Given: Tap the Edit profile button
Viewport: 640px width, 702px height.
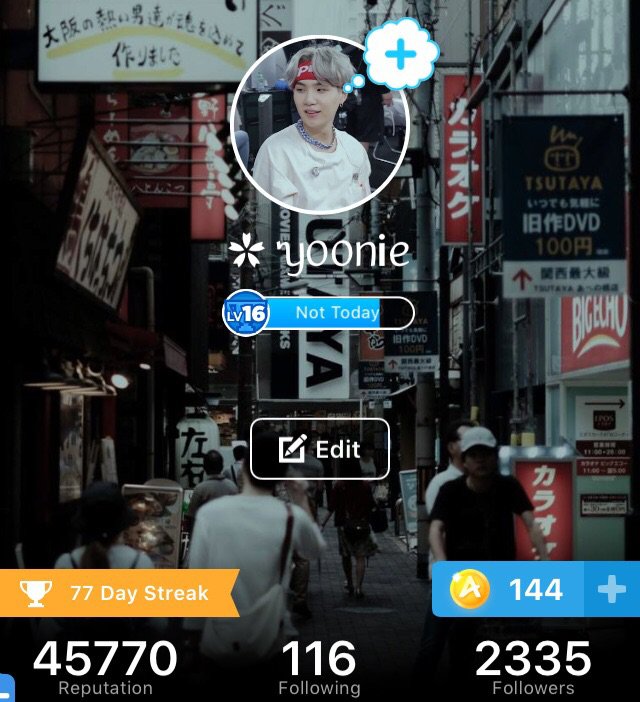Looking at the screenshot, I should [x=319, y=449].
